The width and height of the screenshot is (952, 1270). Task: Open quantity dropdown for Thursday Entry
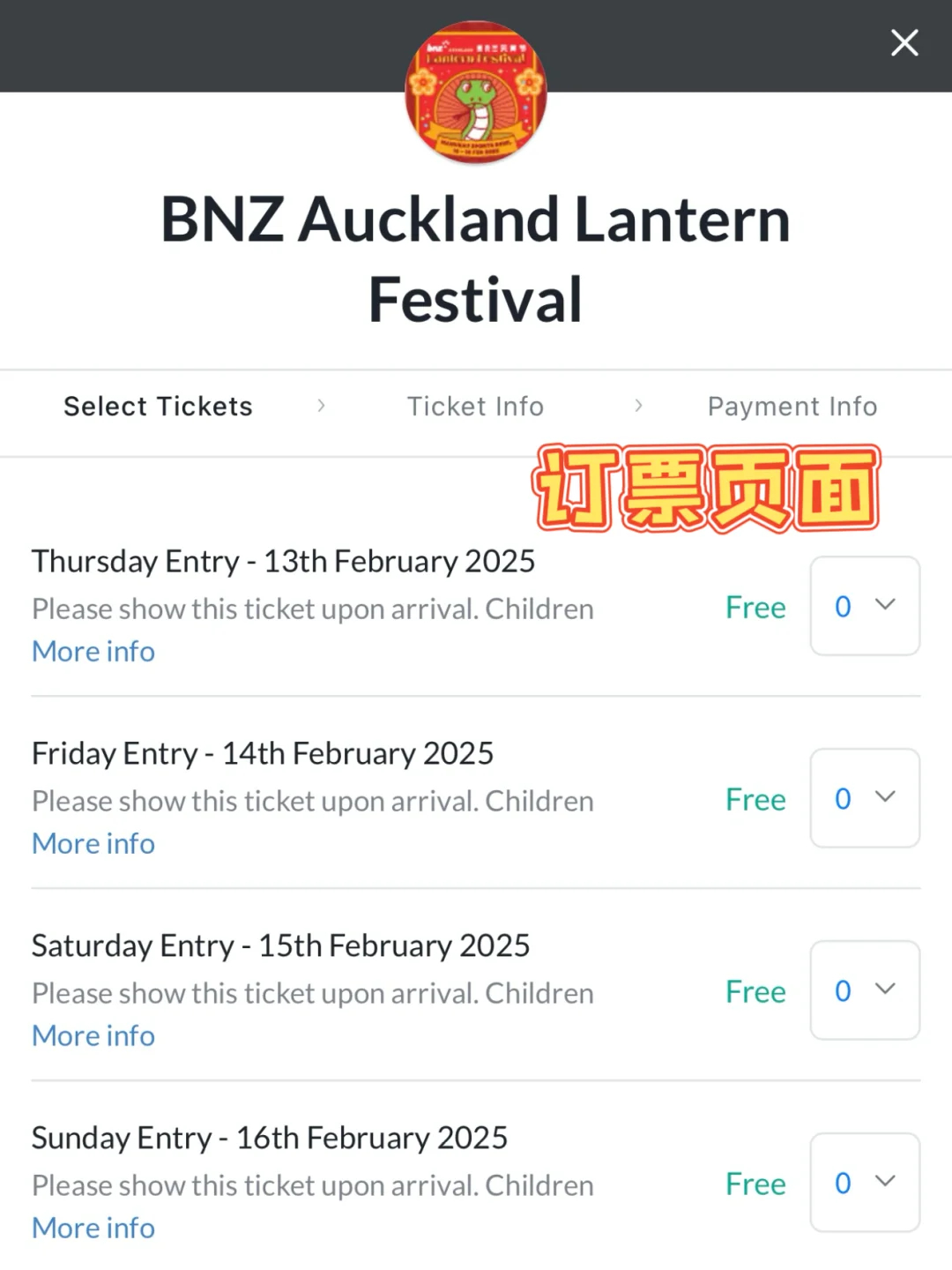coord(865,606)
